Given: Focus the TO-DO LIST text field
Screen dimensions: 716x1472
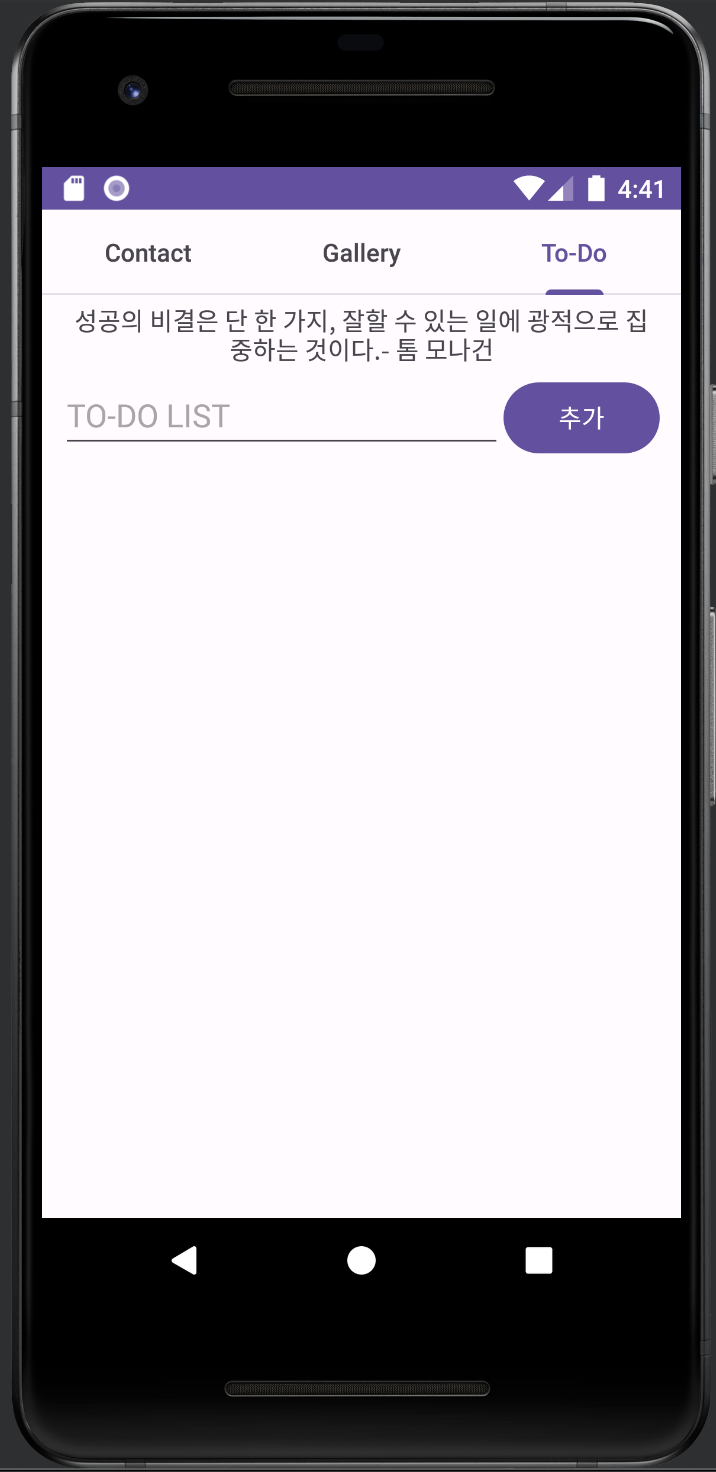Looking at the screenshot, I should 281,417.
